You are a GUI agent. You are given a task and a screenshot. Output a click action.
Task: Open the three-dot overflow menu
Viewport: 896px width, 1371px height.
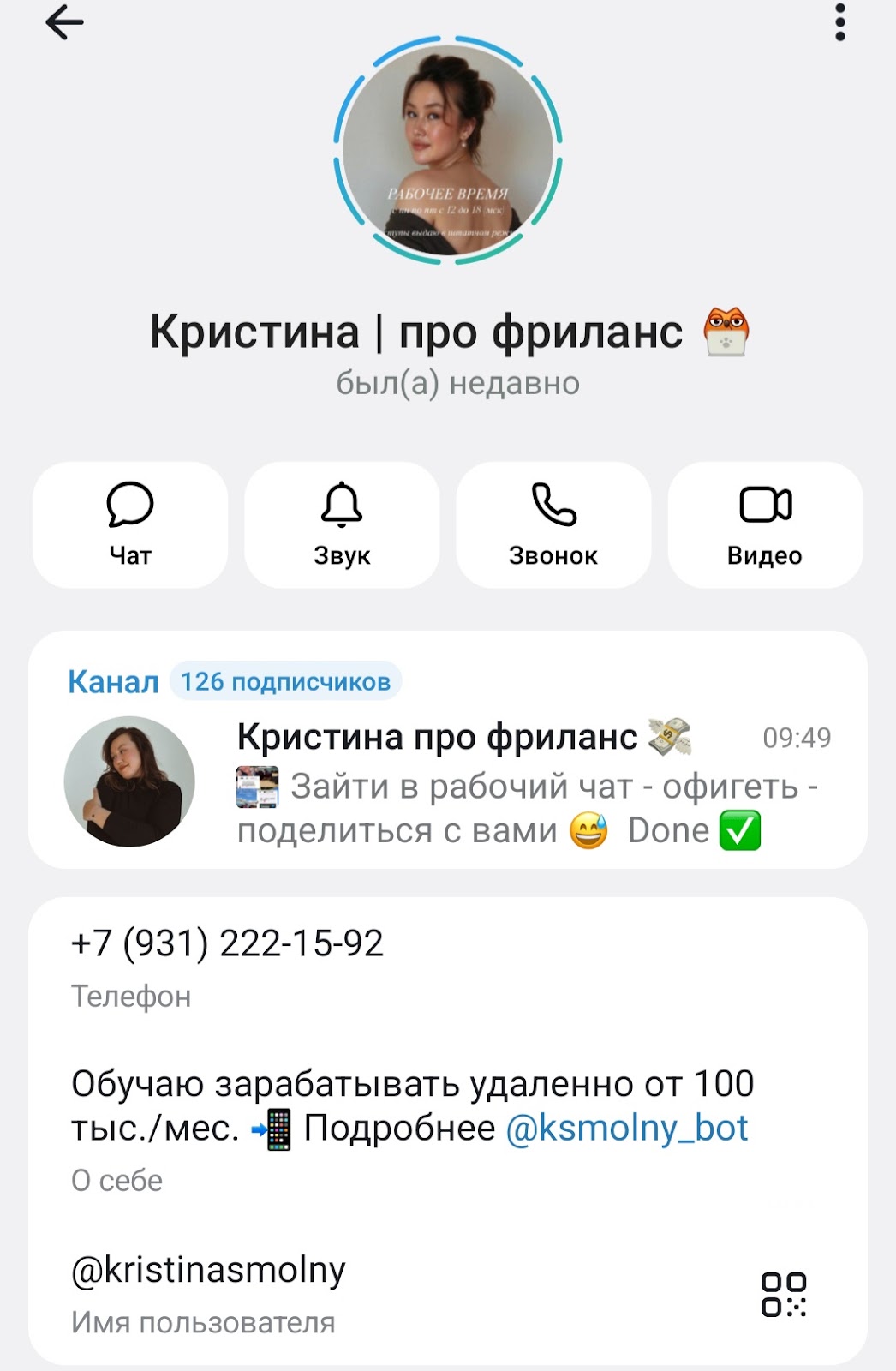(x=839, y=22)
